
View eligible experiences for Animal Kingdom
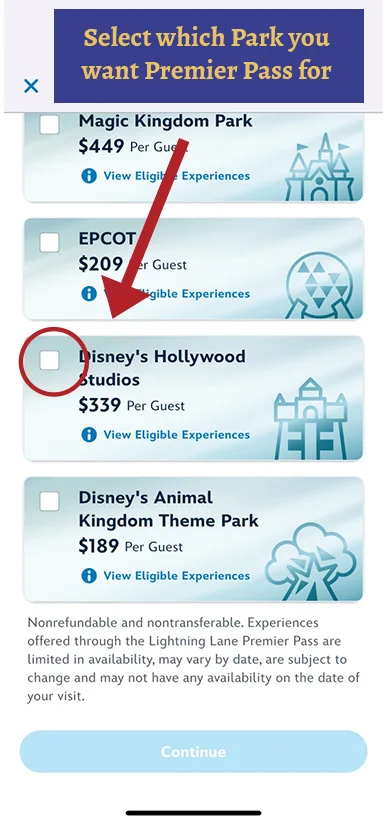click(x=166, y=576)
